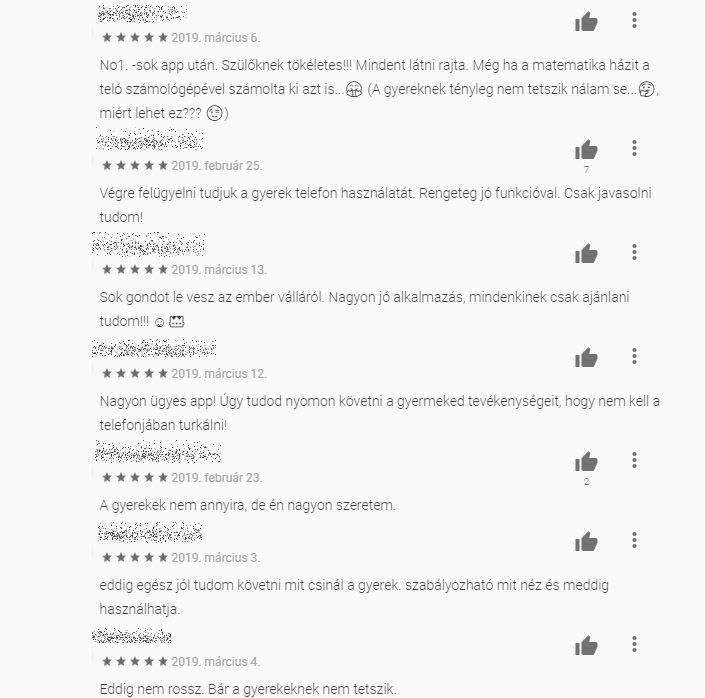Open overflow menu for the február 23. review

pos(634,460)
